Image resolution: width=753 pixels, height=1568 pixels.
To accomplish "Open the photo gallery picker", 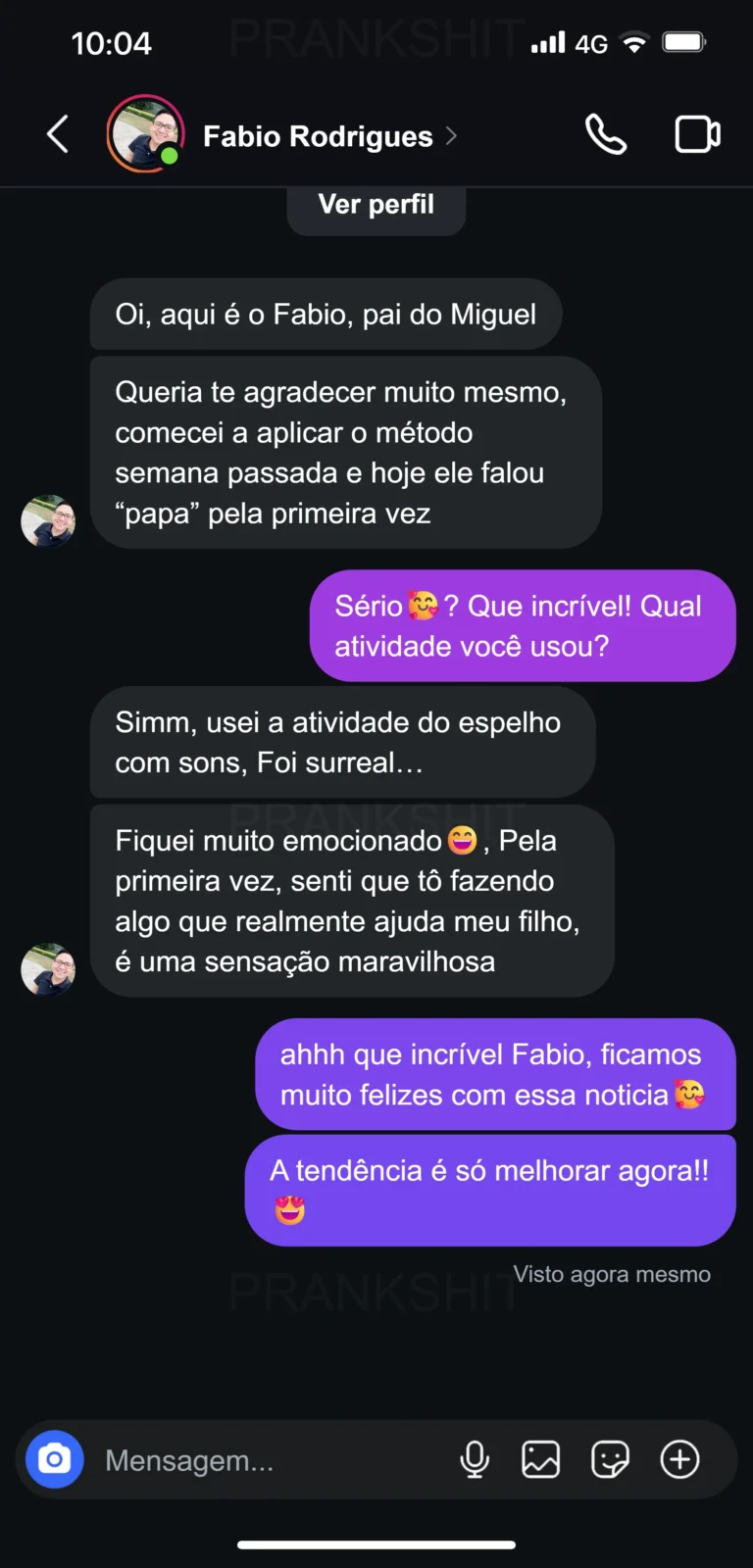I will pos(540,1459).
